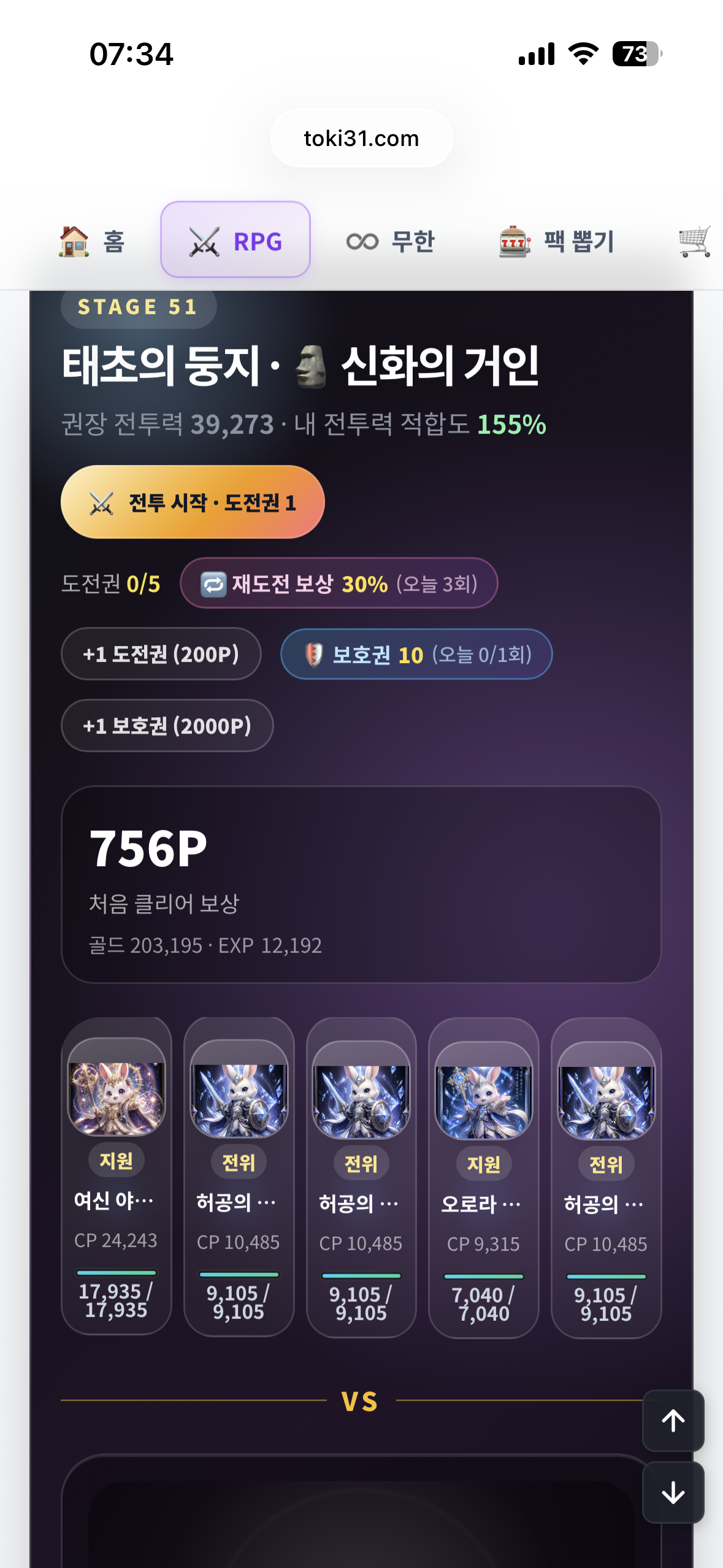Jump to bottom with down arrow
The width and height of the screenshot is (723, 1568).
[673, 1492]
